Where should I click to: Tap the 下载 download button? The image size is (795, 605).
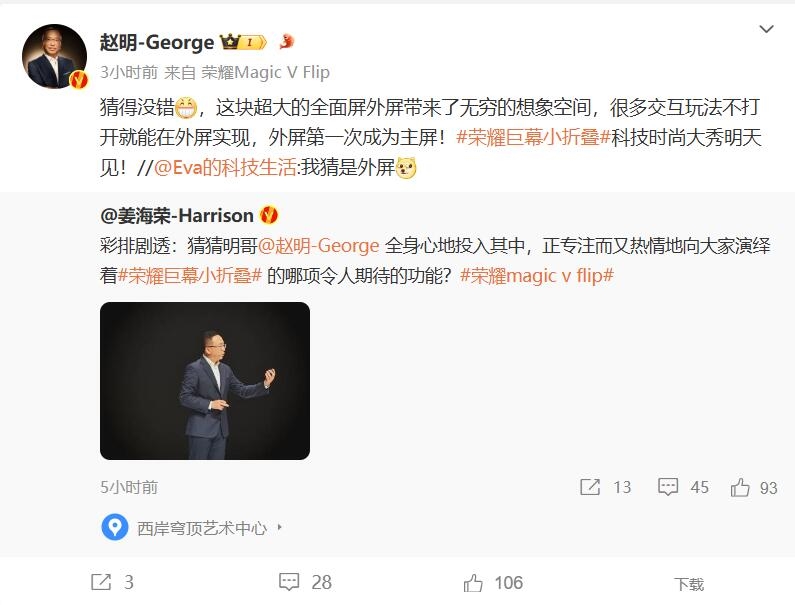pos(688,584)
